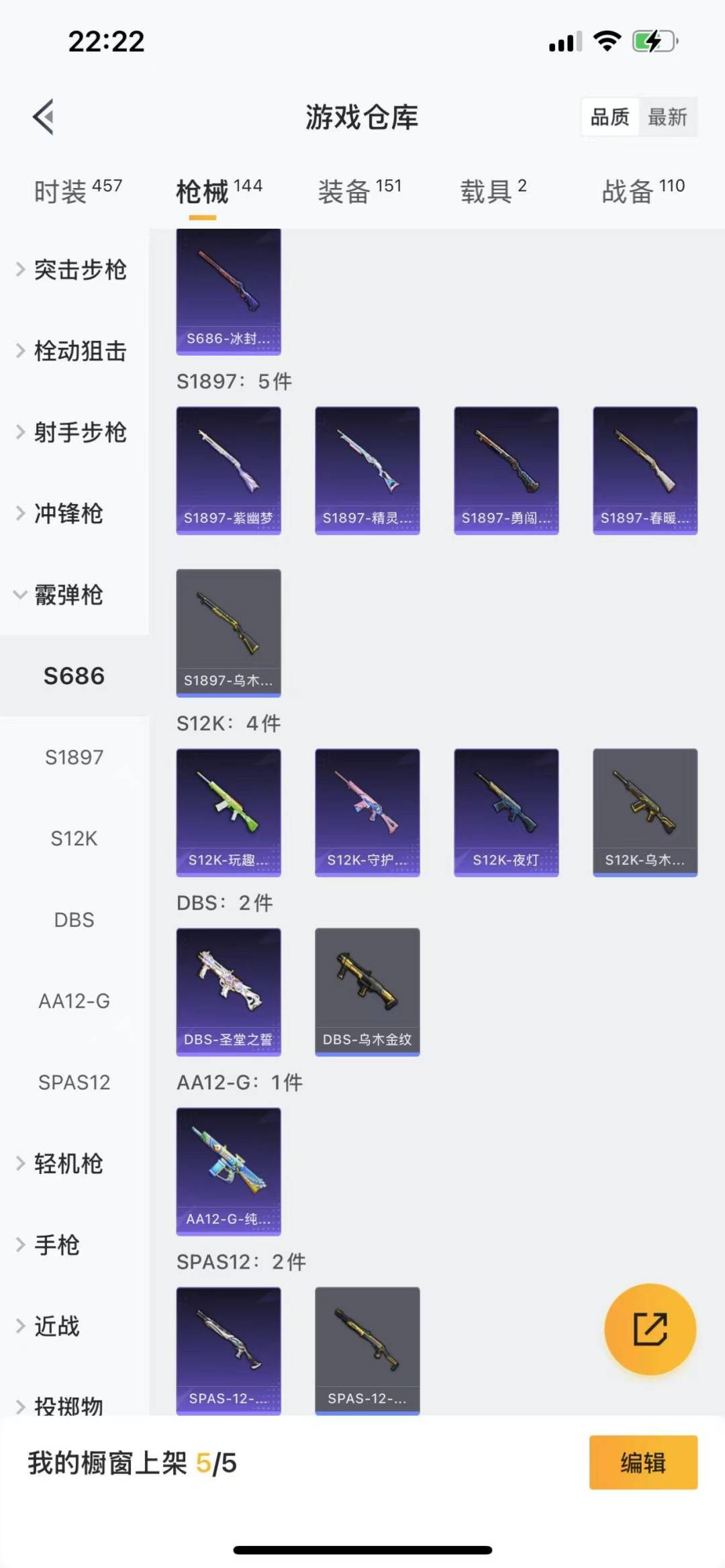View the DBS-乌木金纹 skin

[x=367, y=991]
